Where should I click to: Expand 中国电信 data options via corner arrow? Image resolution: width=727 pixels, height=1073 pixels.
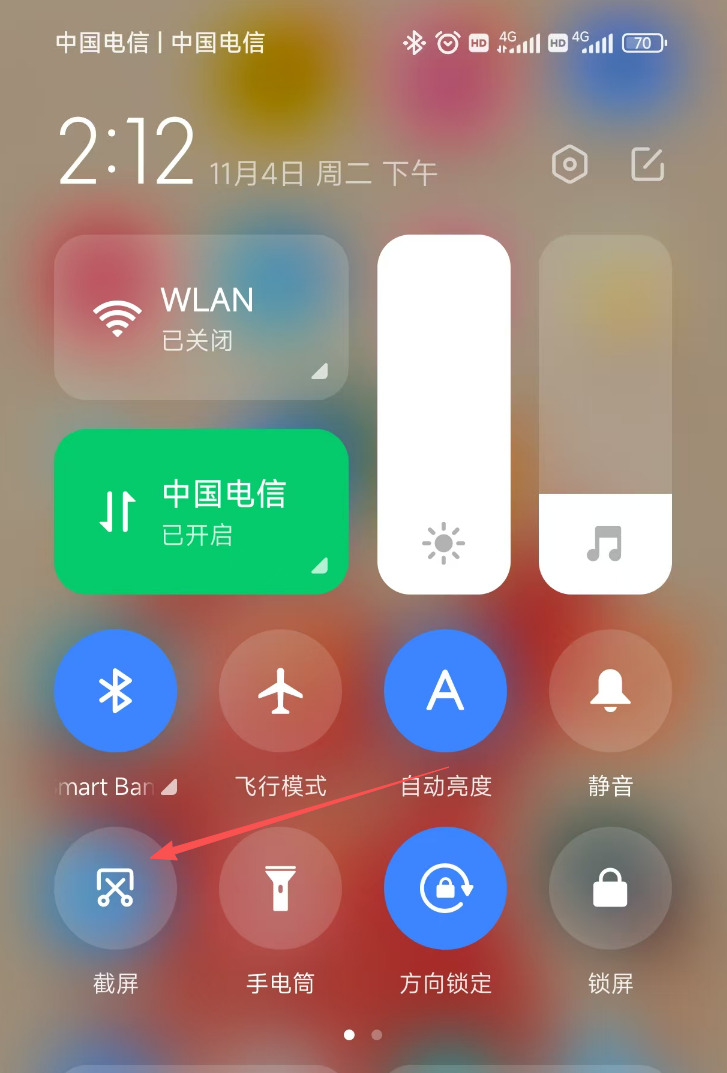pos(319,566)
